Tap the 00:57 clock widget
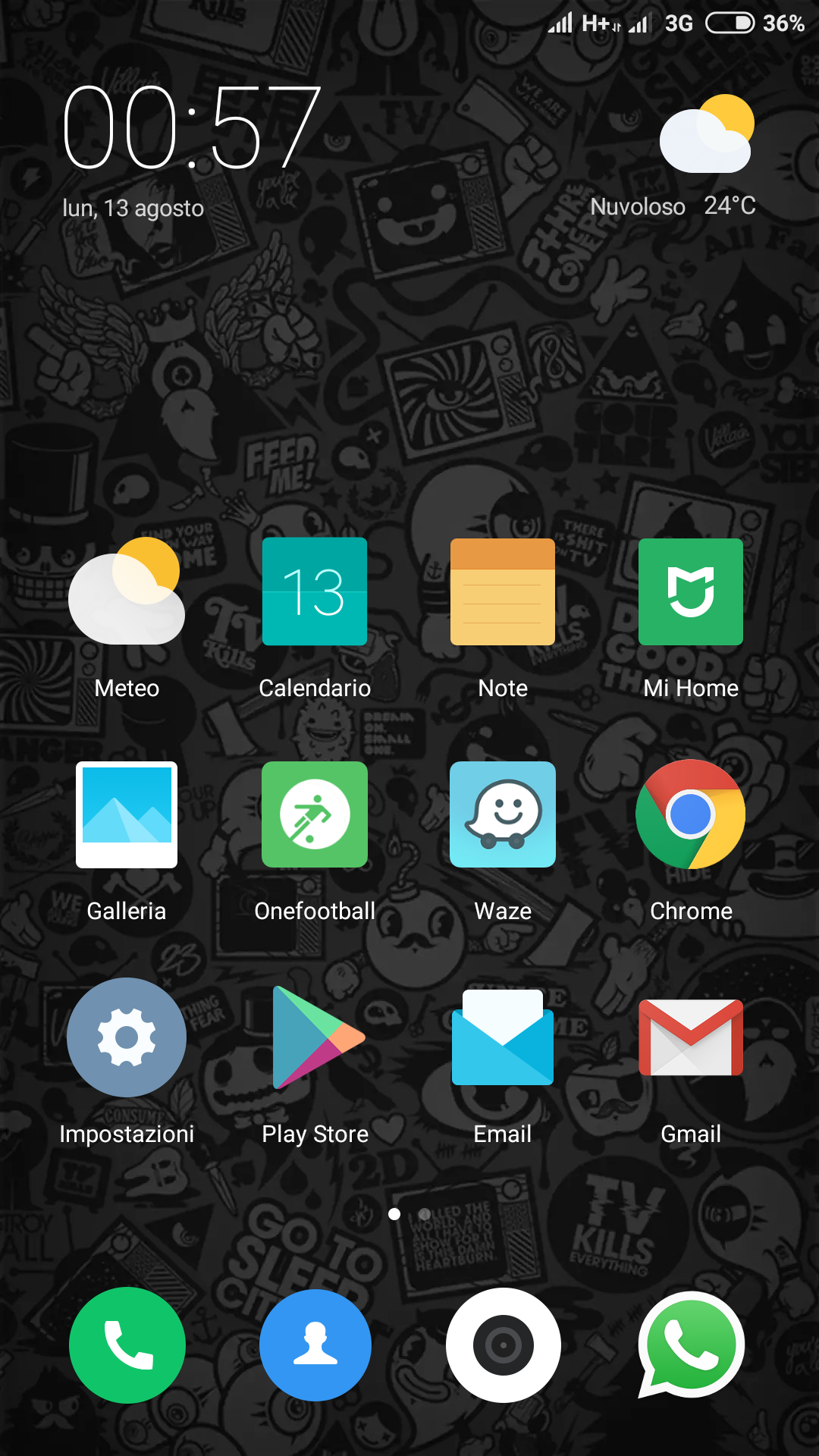The width and height of the screenshot is (819, 1456). point(192,127)
